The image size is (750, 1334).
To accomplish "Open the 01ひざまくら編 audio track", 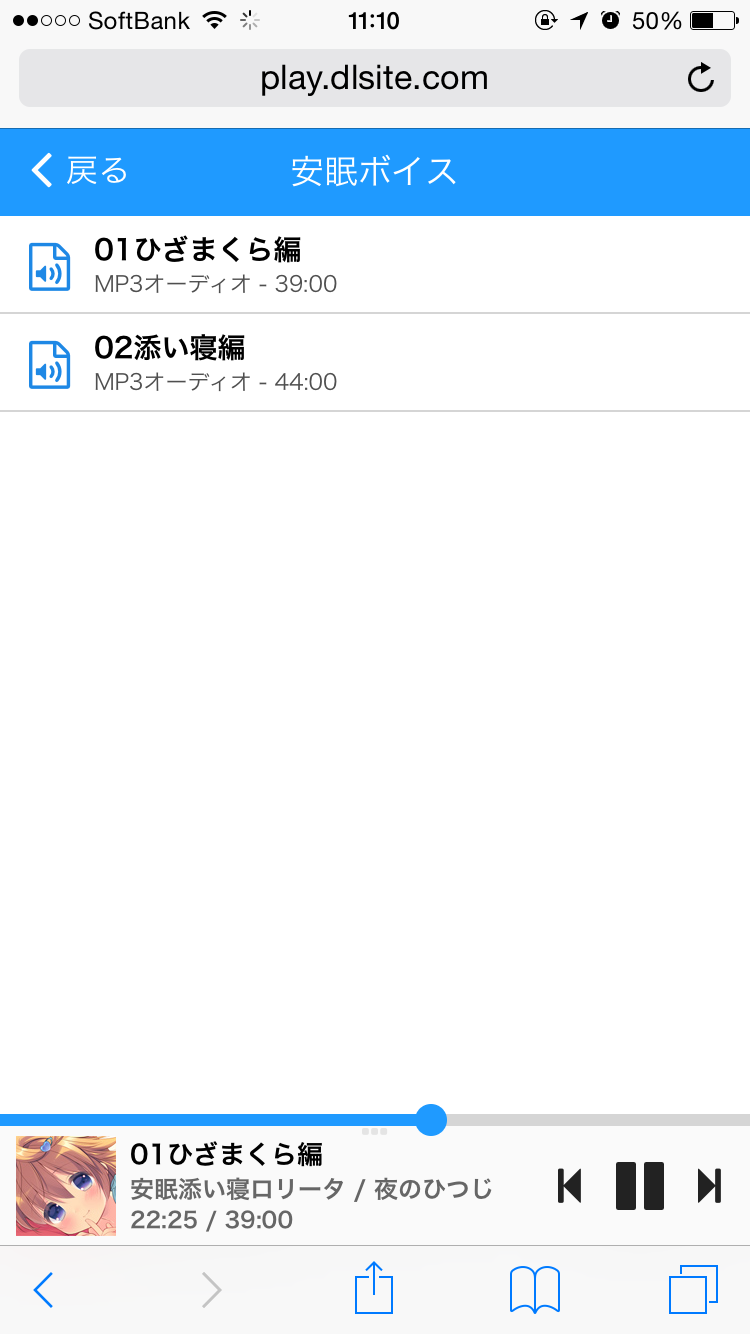I will coord(375,265).
